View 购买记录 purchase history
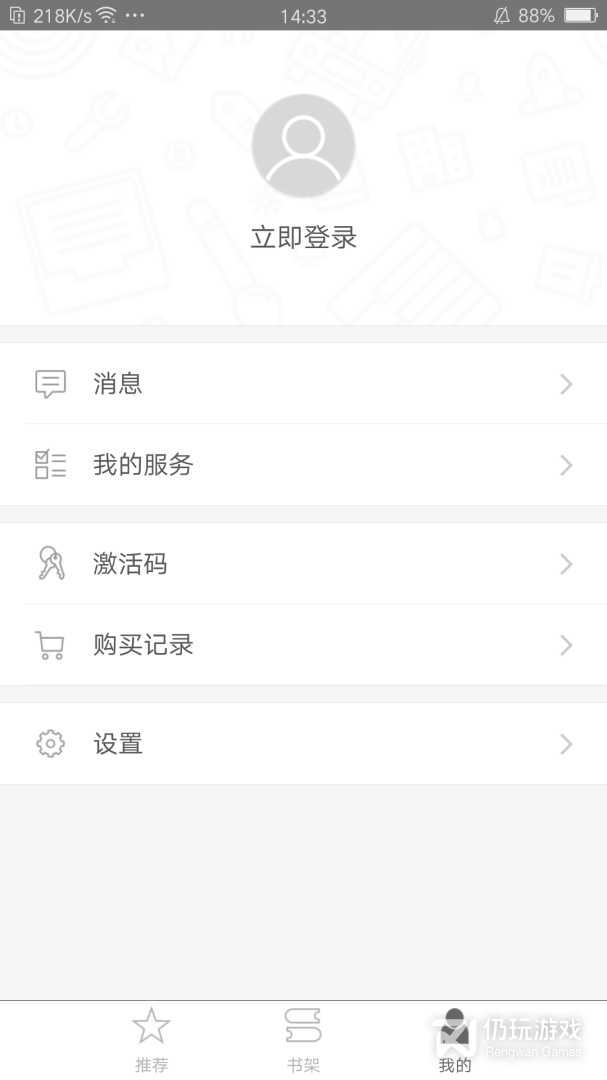Image resolution: width=607 pixels, height=1080 pixels. click(x=303, y=645)
